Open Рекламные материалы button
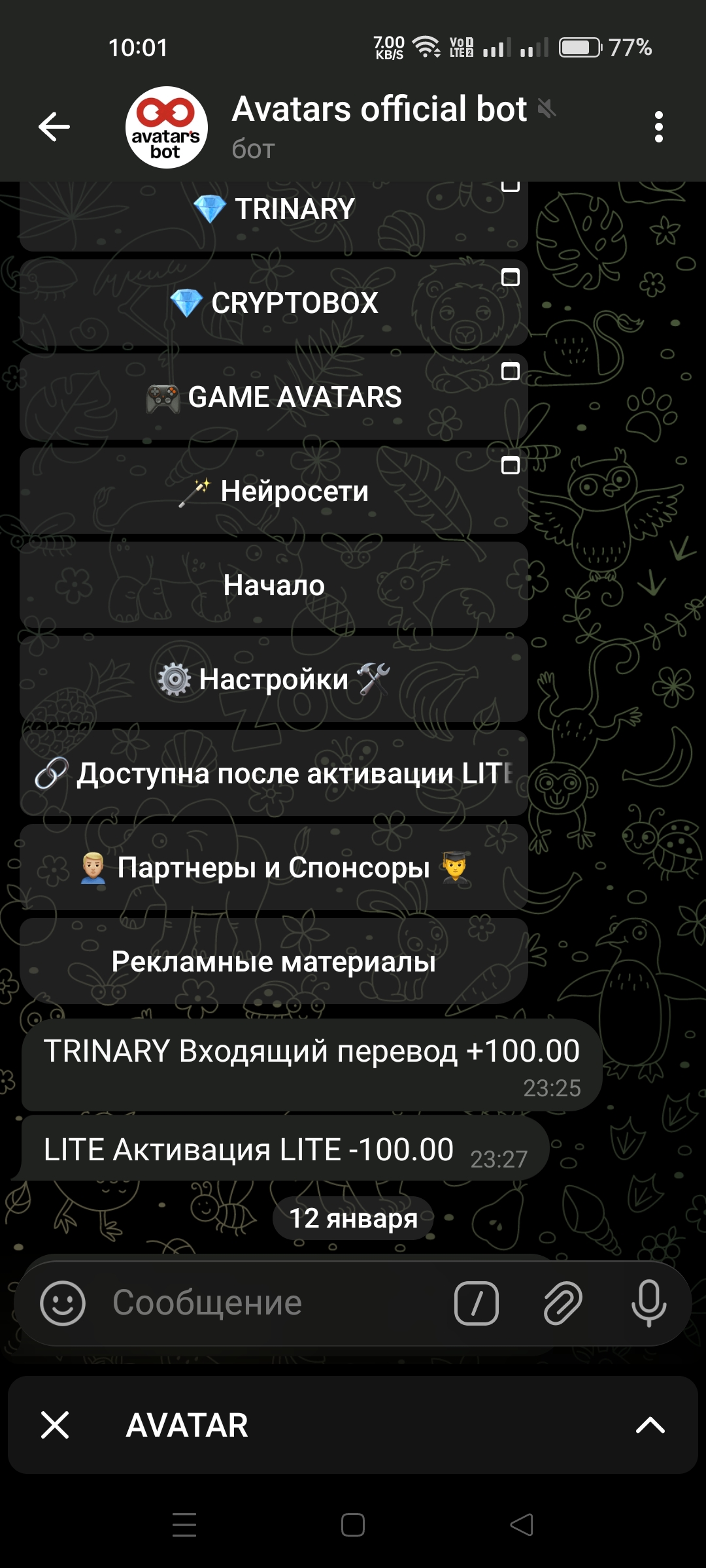 click(273, 962)
